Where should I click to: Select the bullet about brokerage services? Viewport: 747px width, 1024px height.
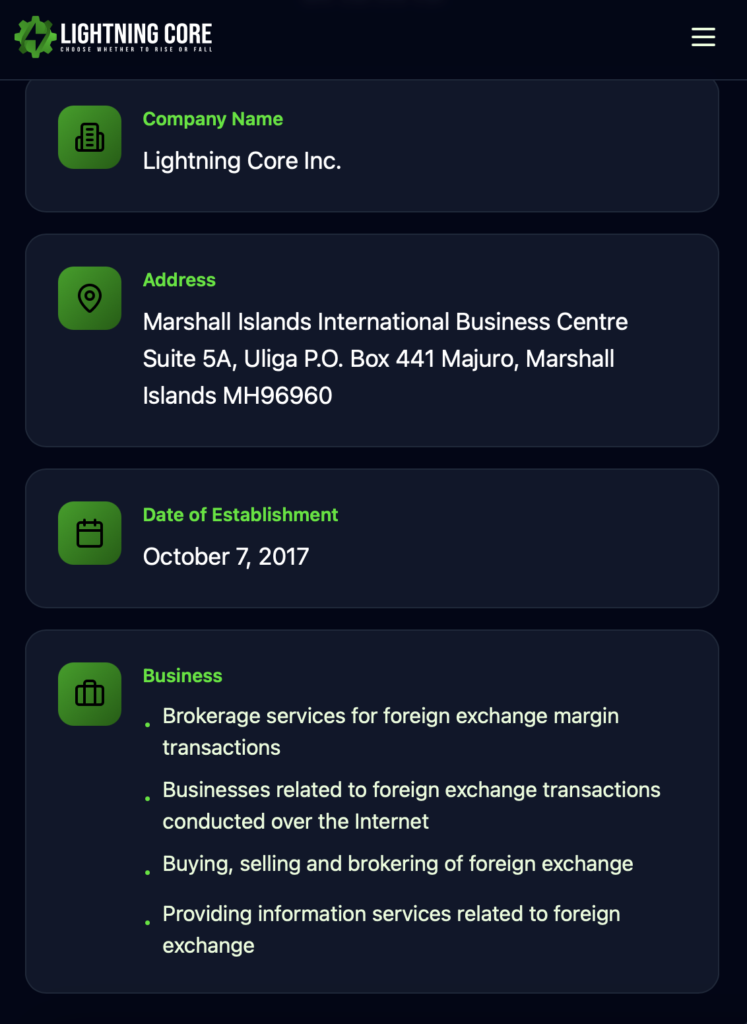(x=390, y=731)
